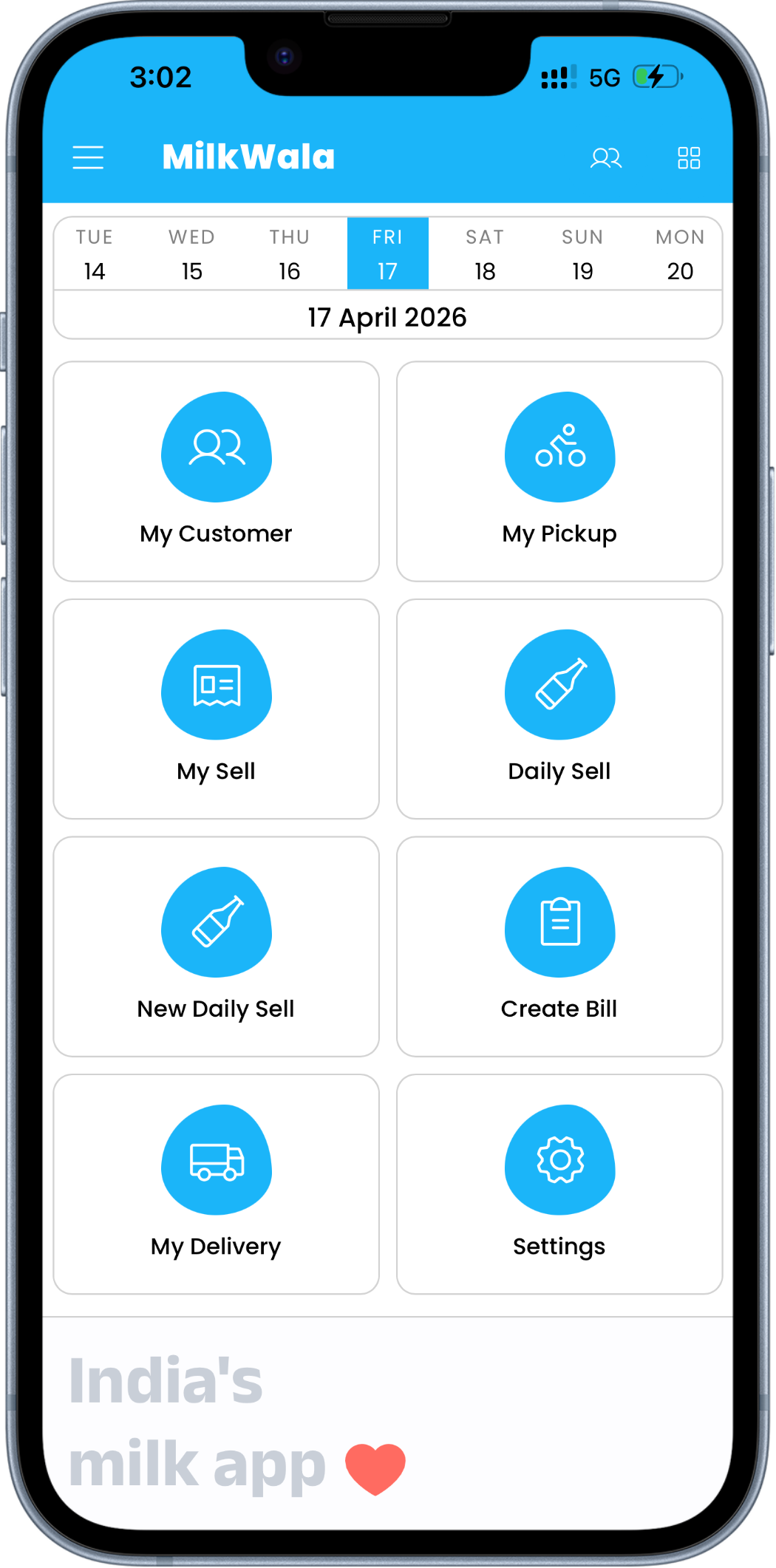Open the My Customer card
This screenshot has width=776, height=1568.
click(217, 471)
